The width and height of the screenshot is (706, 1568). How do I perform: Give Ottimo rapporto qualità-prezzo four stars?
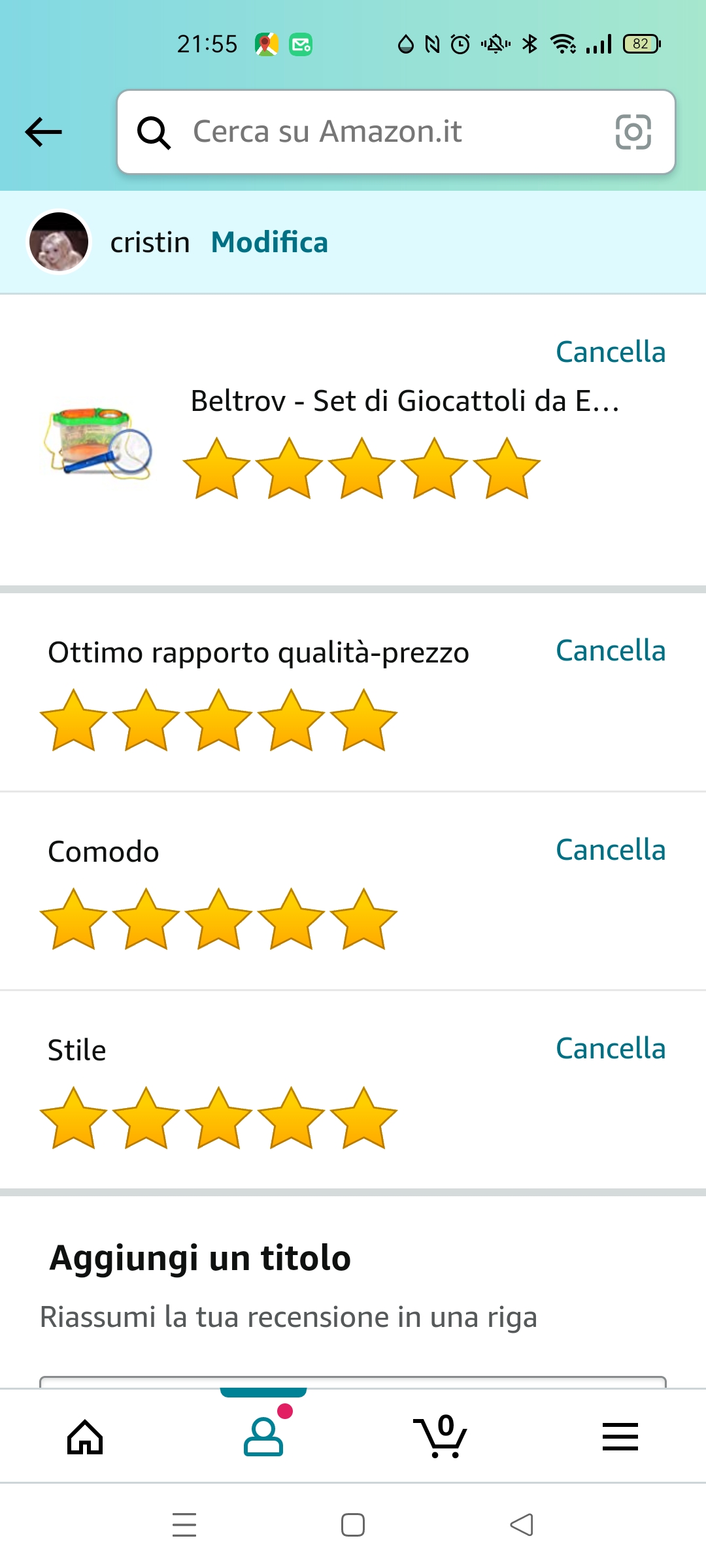pyautogui.click(x=291, y=720)
